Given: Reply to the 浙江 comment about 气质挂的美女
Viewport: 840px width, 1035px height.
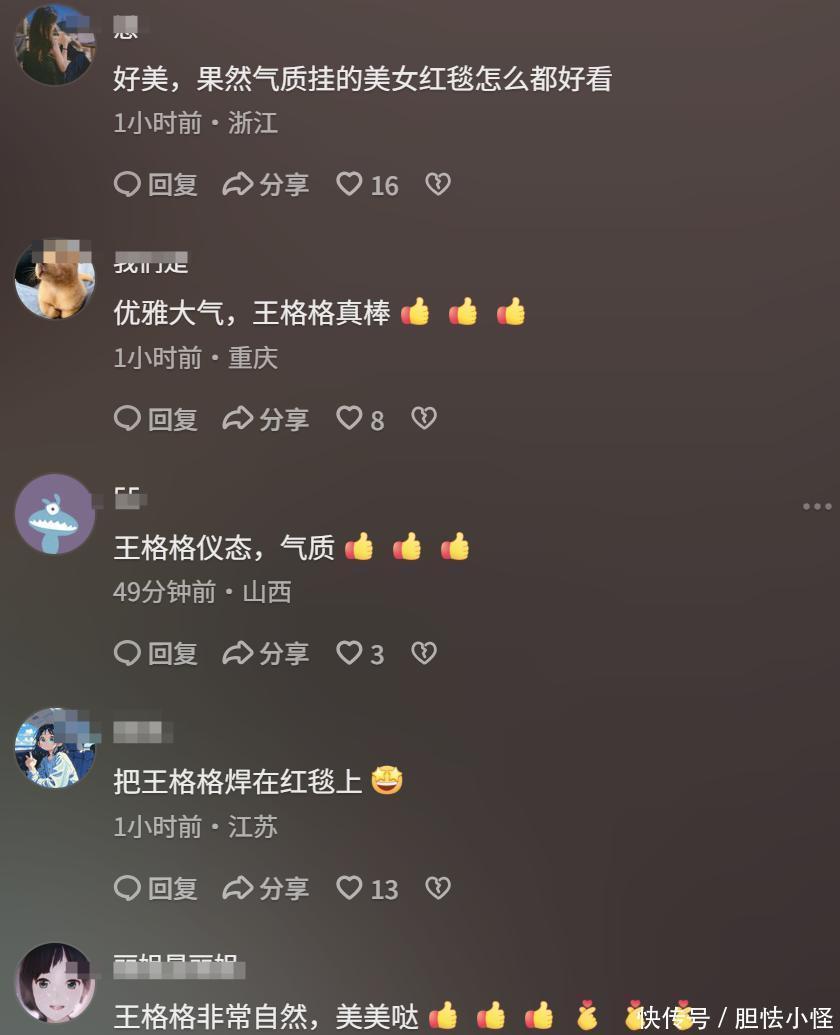Looking at the screenshot, I should click(x=156, y=184).
